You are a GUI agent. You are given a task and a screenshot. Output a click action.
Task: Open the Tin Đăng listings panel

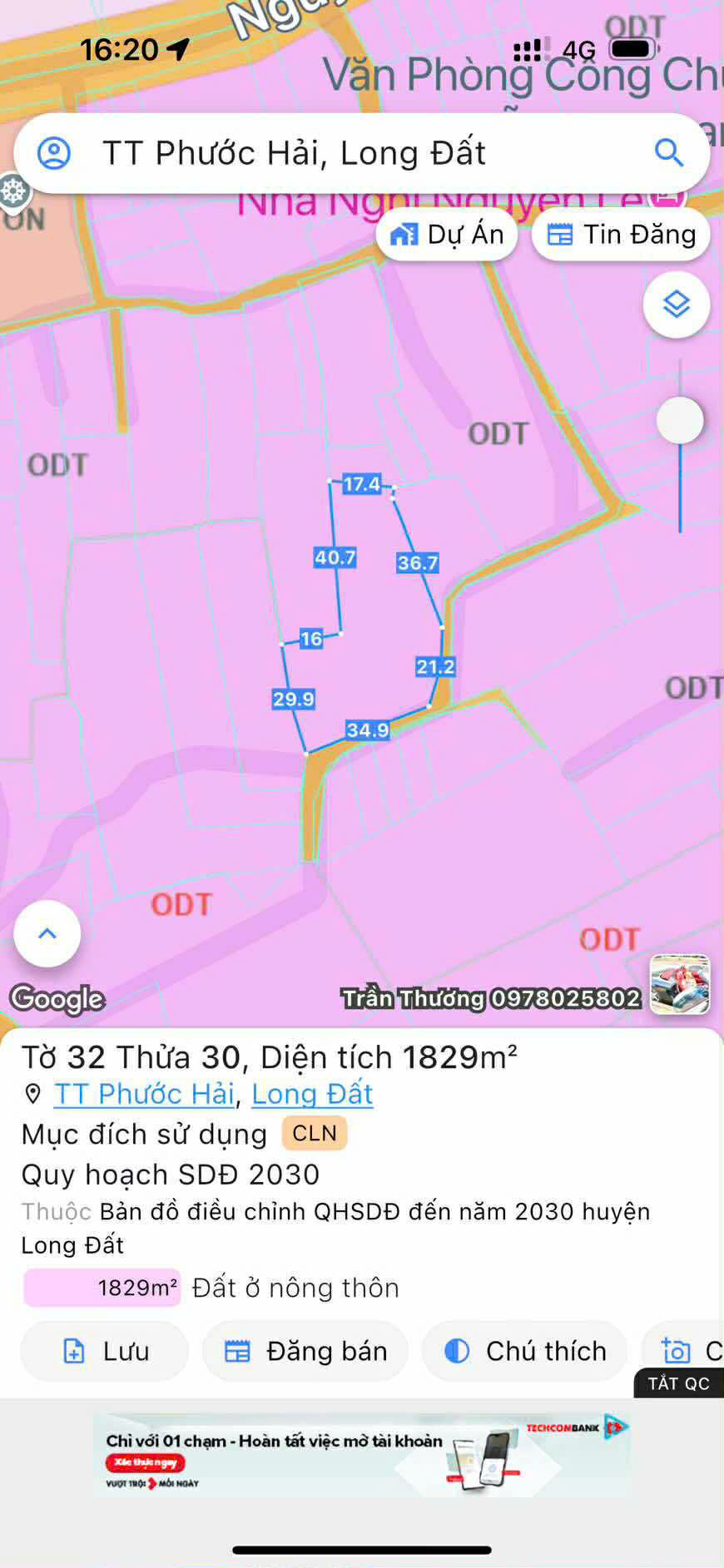point(620,234)
